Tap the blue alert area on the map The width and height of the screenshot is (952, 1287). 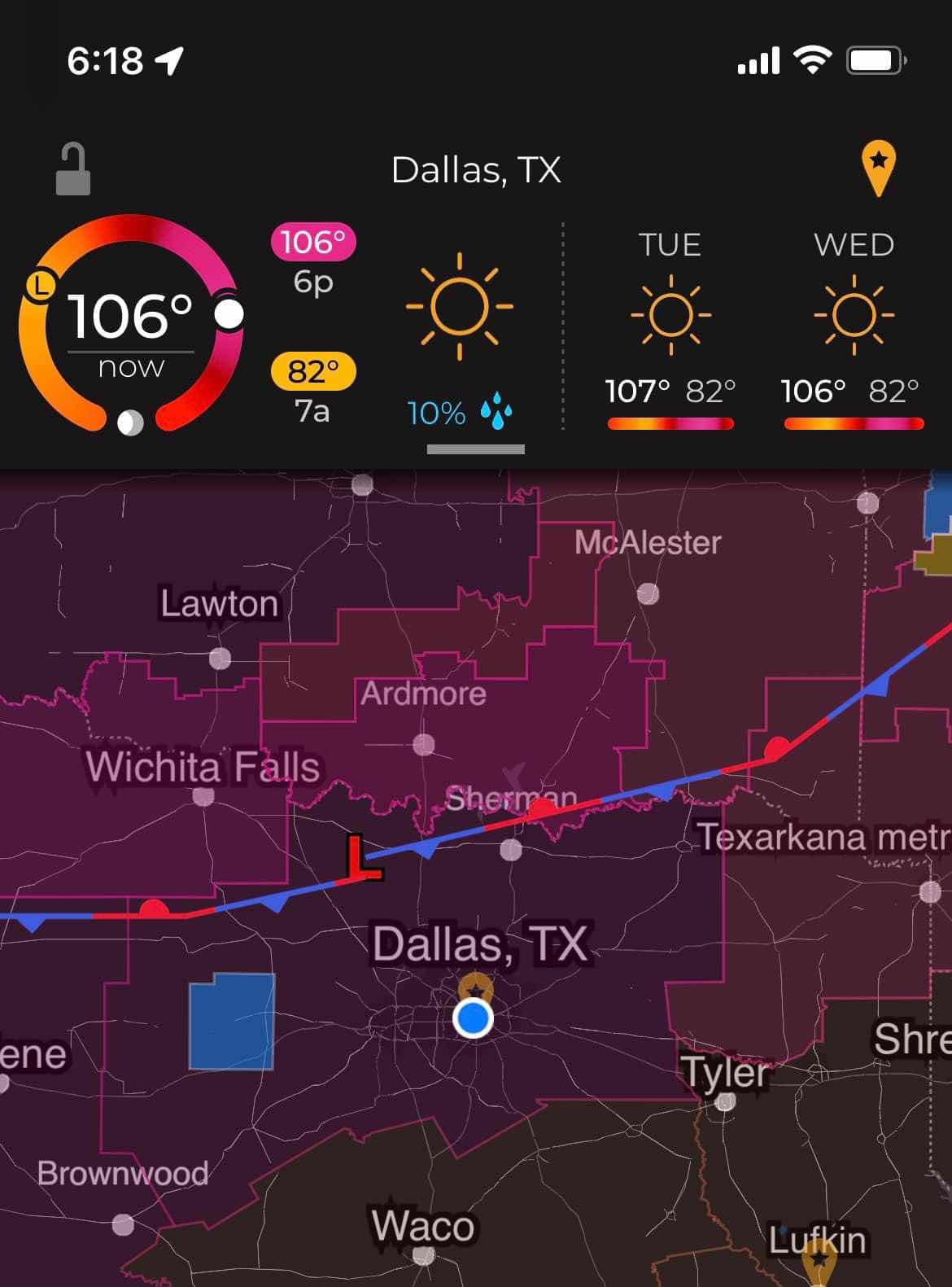(x=232, y=1021)
